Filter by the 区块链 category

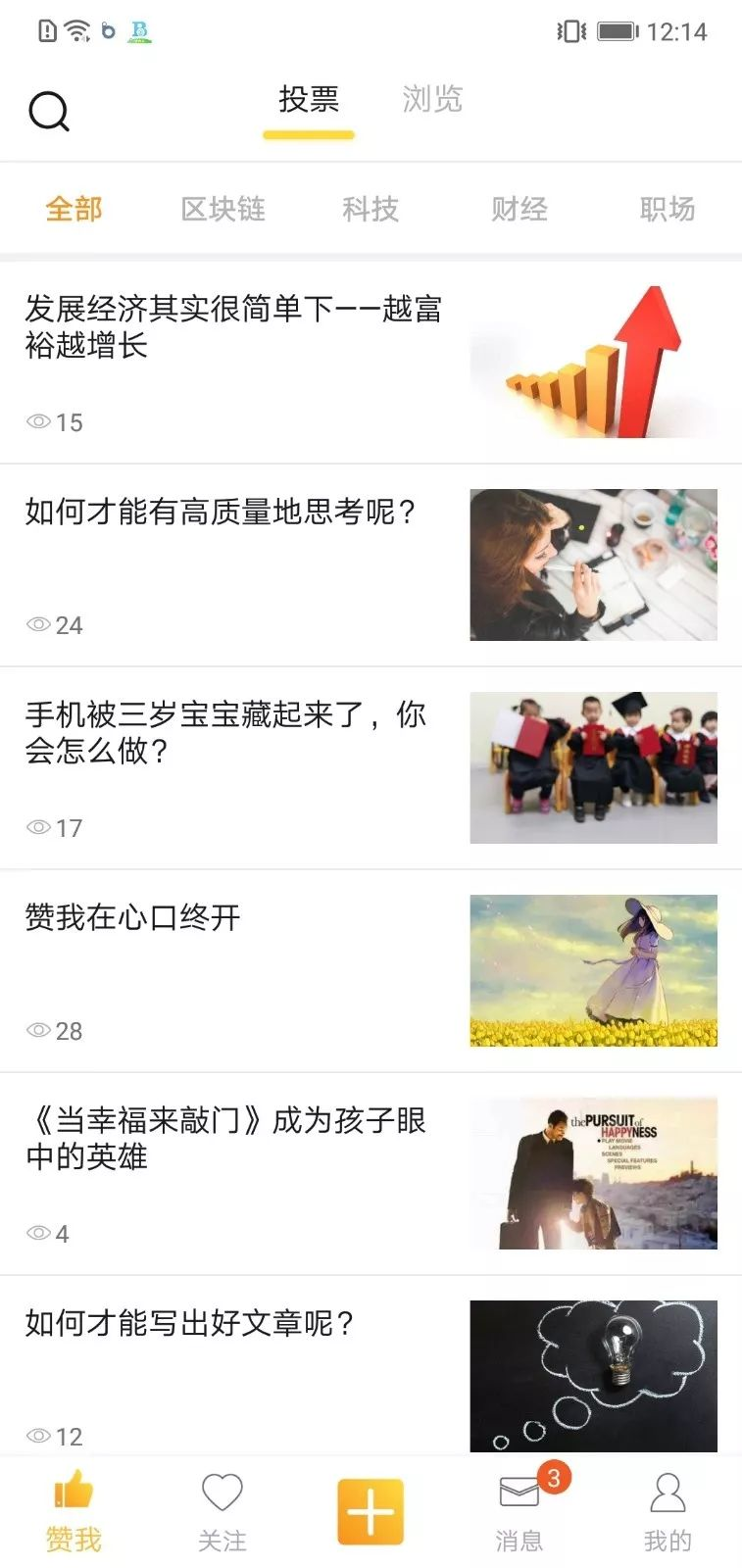(x=223, y=209)
